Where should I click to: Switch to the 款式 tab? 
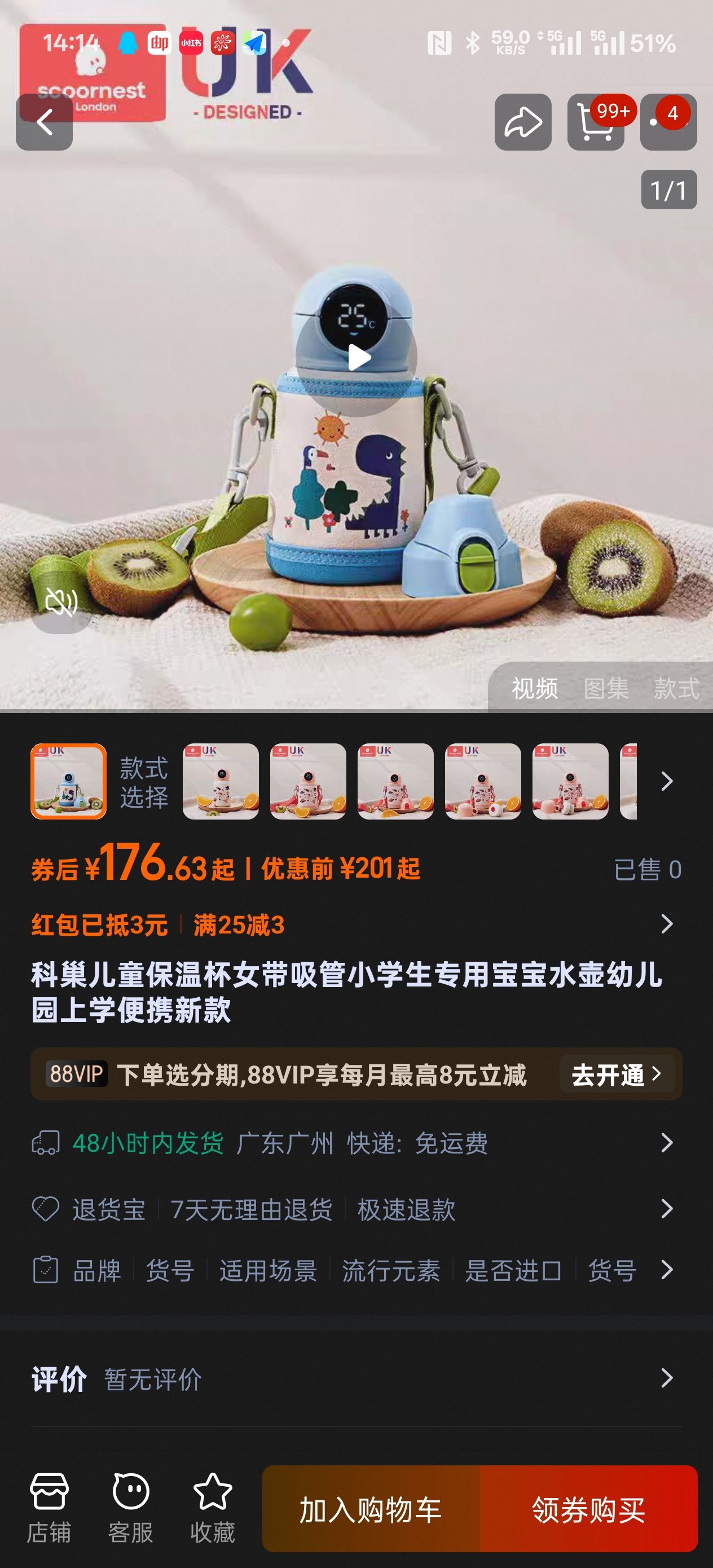tap(676, 689)
